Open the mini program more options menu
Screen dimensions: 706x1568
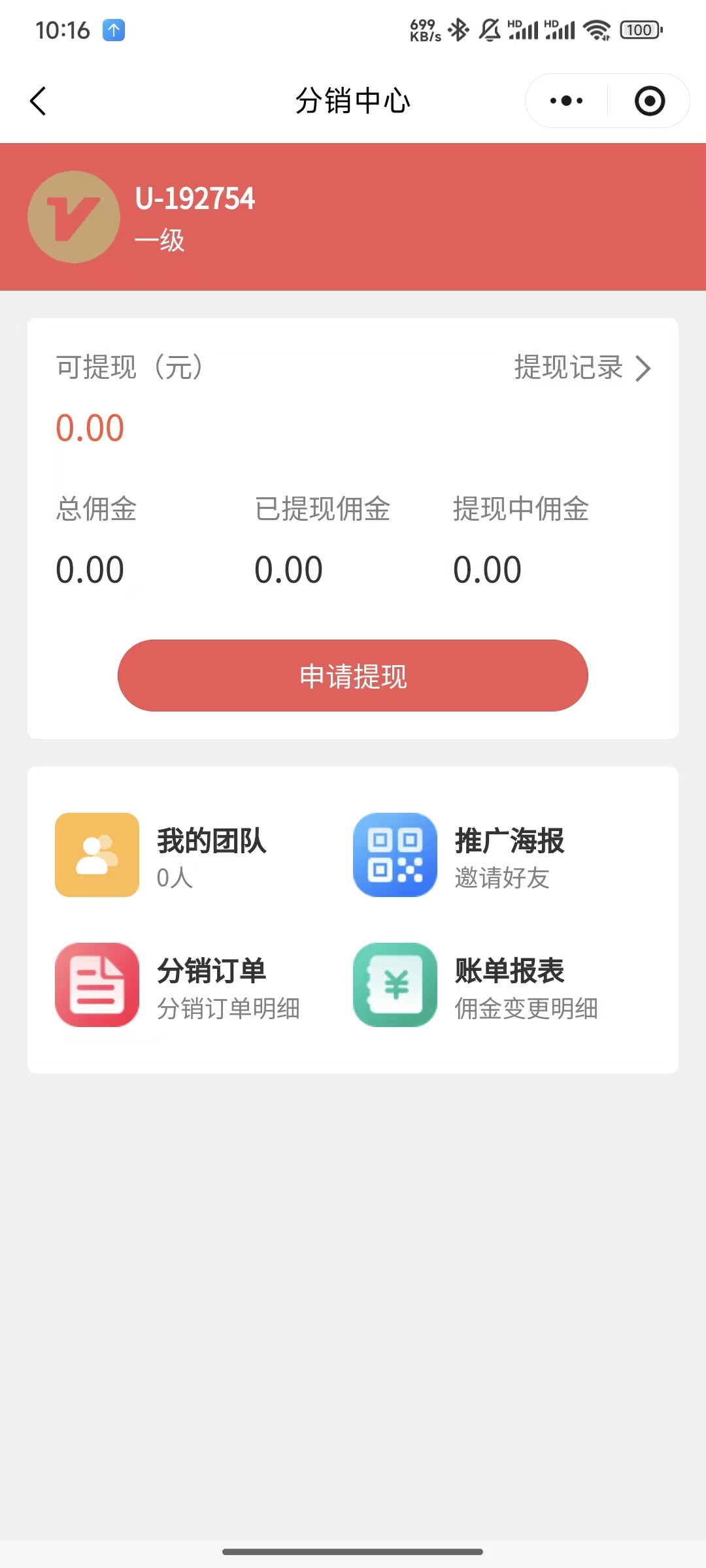(x=566, y=101)
